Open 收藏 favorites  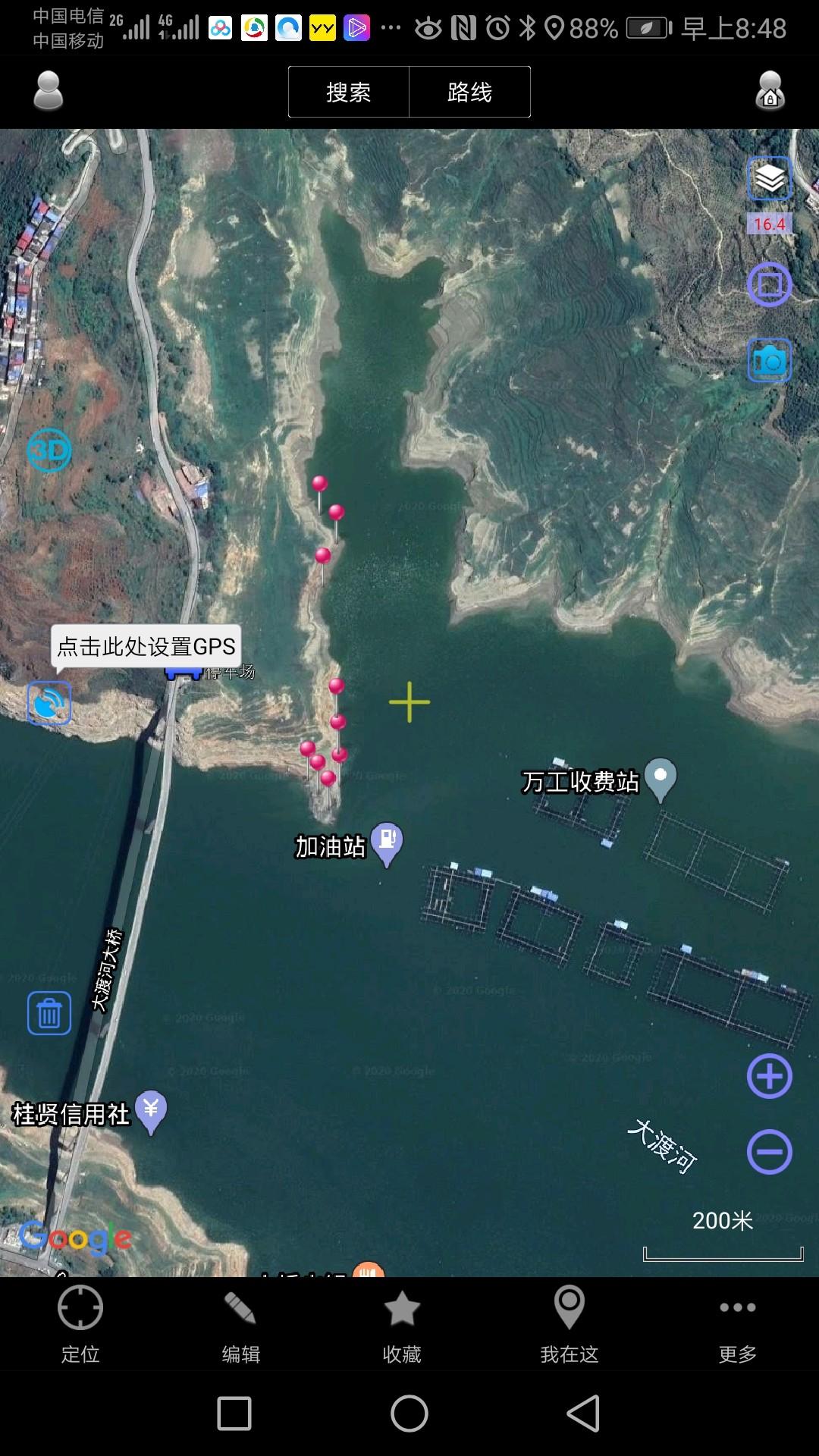pyautogui.click(x=402, y=1323)
